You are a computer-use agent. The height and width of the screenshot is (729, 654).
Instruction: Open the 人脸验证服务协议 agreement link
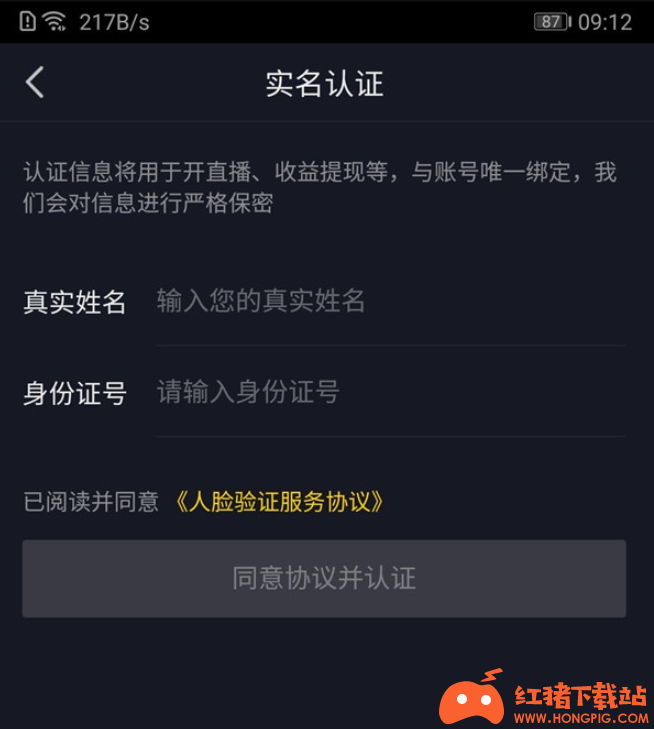click(x=279, y=501)
